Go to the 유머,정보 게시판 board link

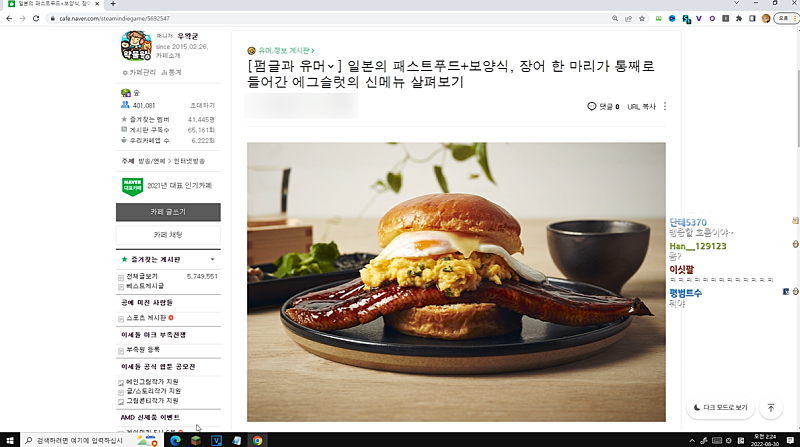[x=286, y=50]
